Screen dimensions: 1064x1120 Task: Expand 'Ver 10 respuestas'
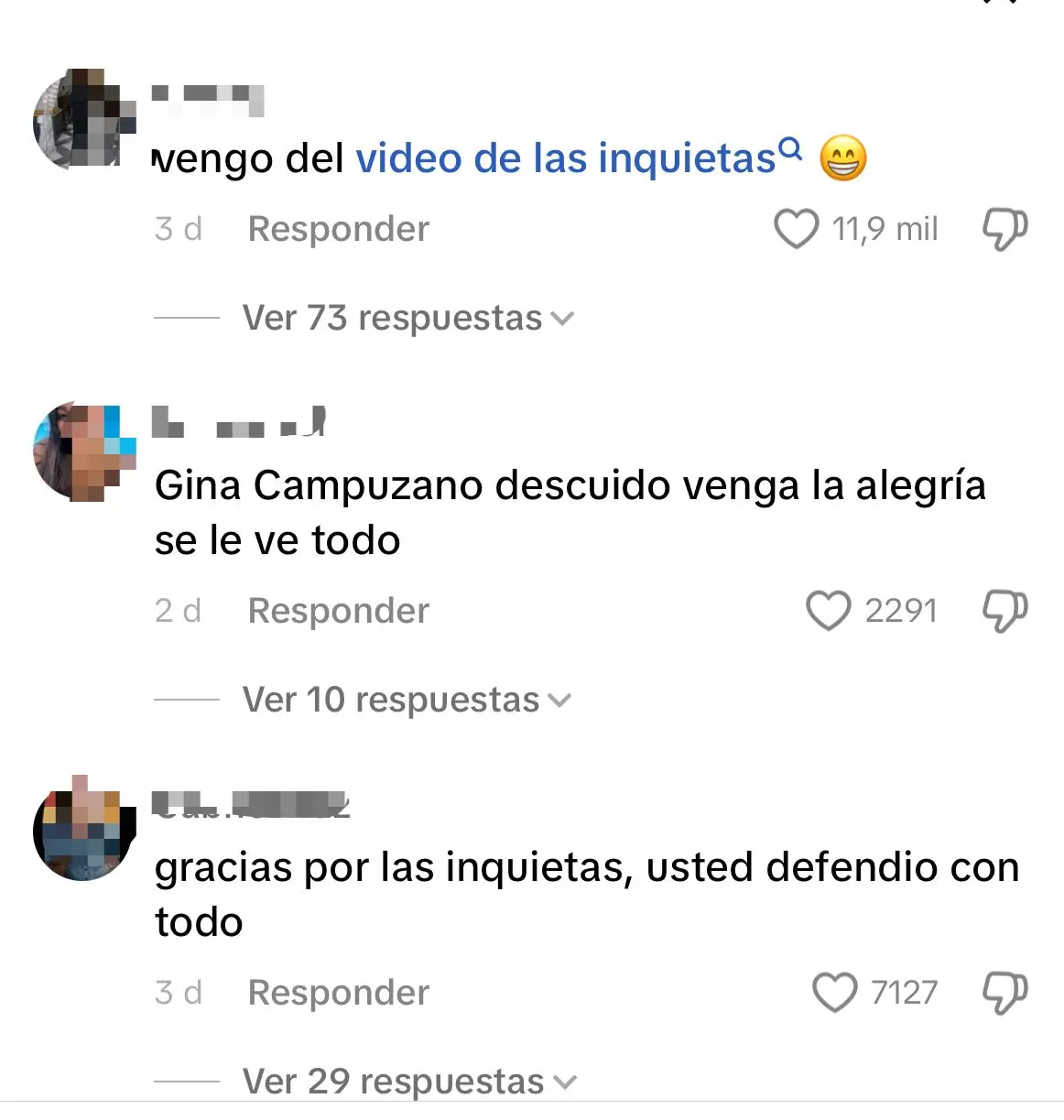(406, 701)
